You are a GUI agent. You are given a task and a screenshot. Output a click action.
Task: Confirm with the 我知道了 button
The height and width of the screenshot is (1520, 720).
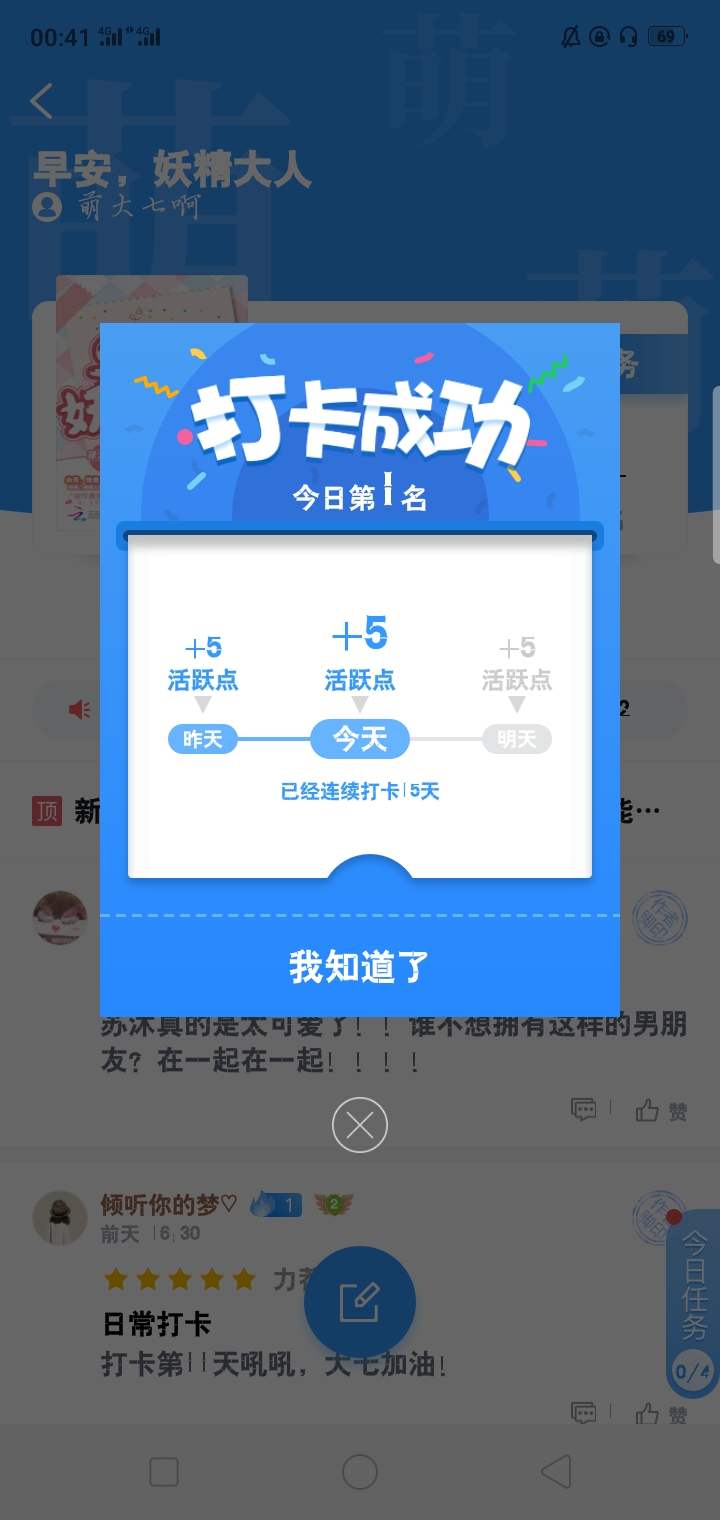coord(359,966)
